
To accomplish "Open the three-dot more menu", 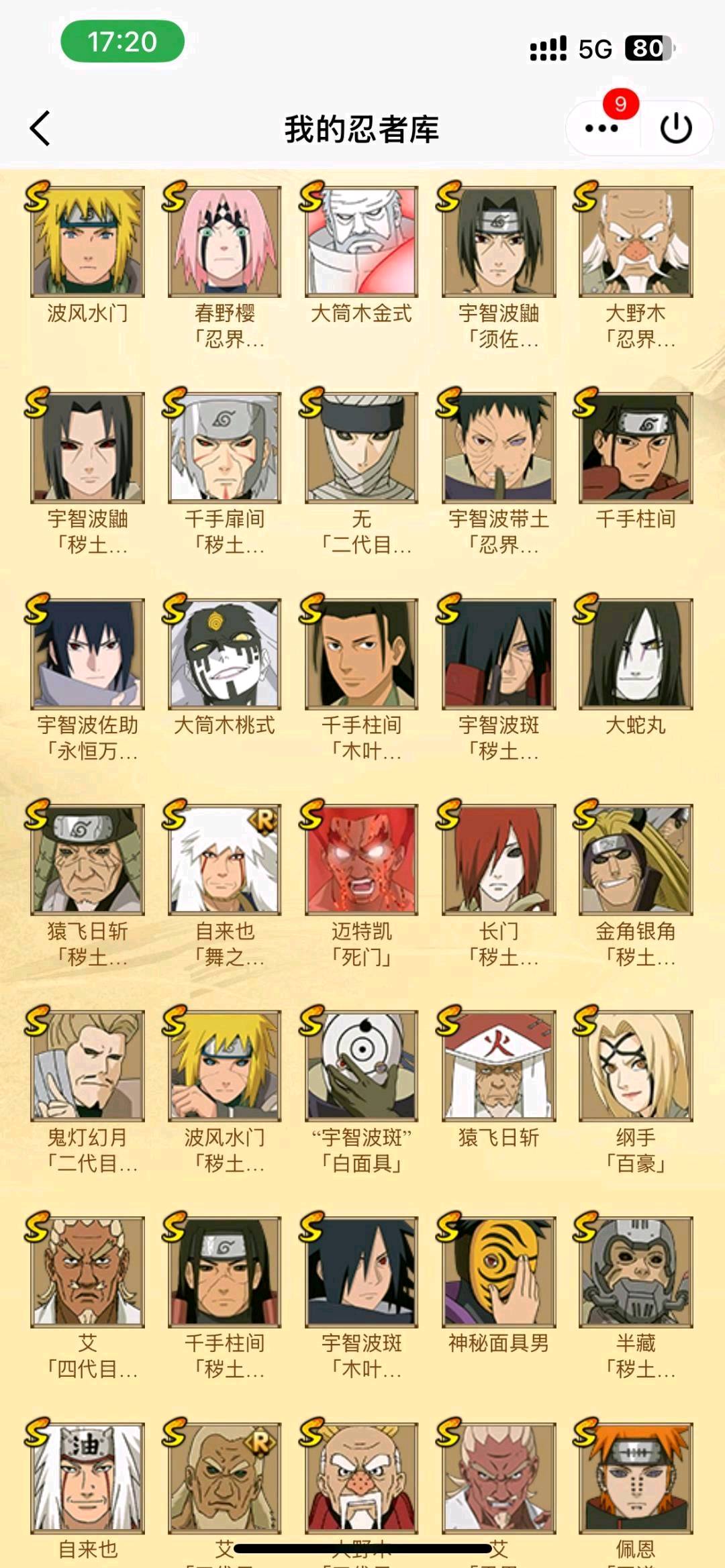I will (x=601, y=128).
